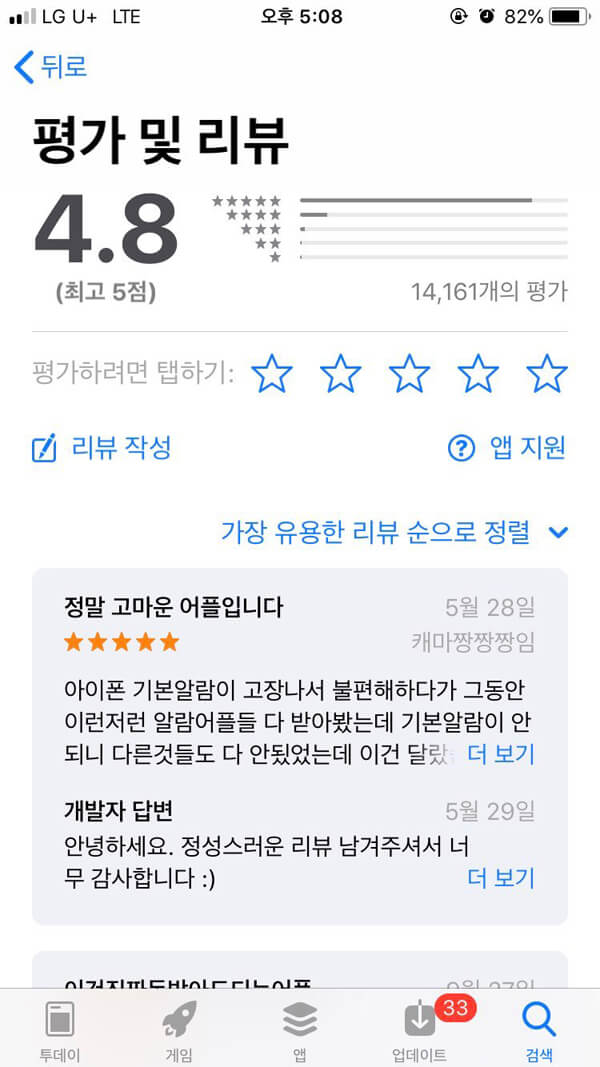Go back with the 뒤로 button
The image size is (600, 1067).
(52, 67)
